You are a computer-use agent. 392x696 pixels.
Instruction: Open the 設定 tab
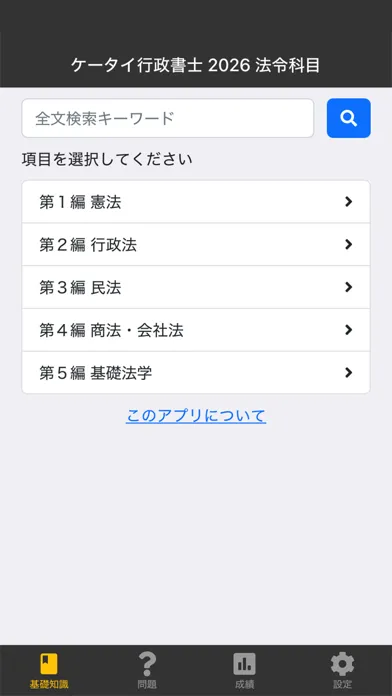click(342, 671)
